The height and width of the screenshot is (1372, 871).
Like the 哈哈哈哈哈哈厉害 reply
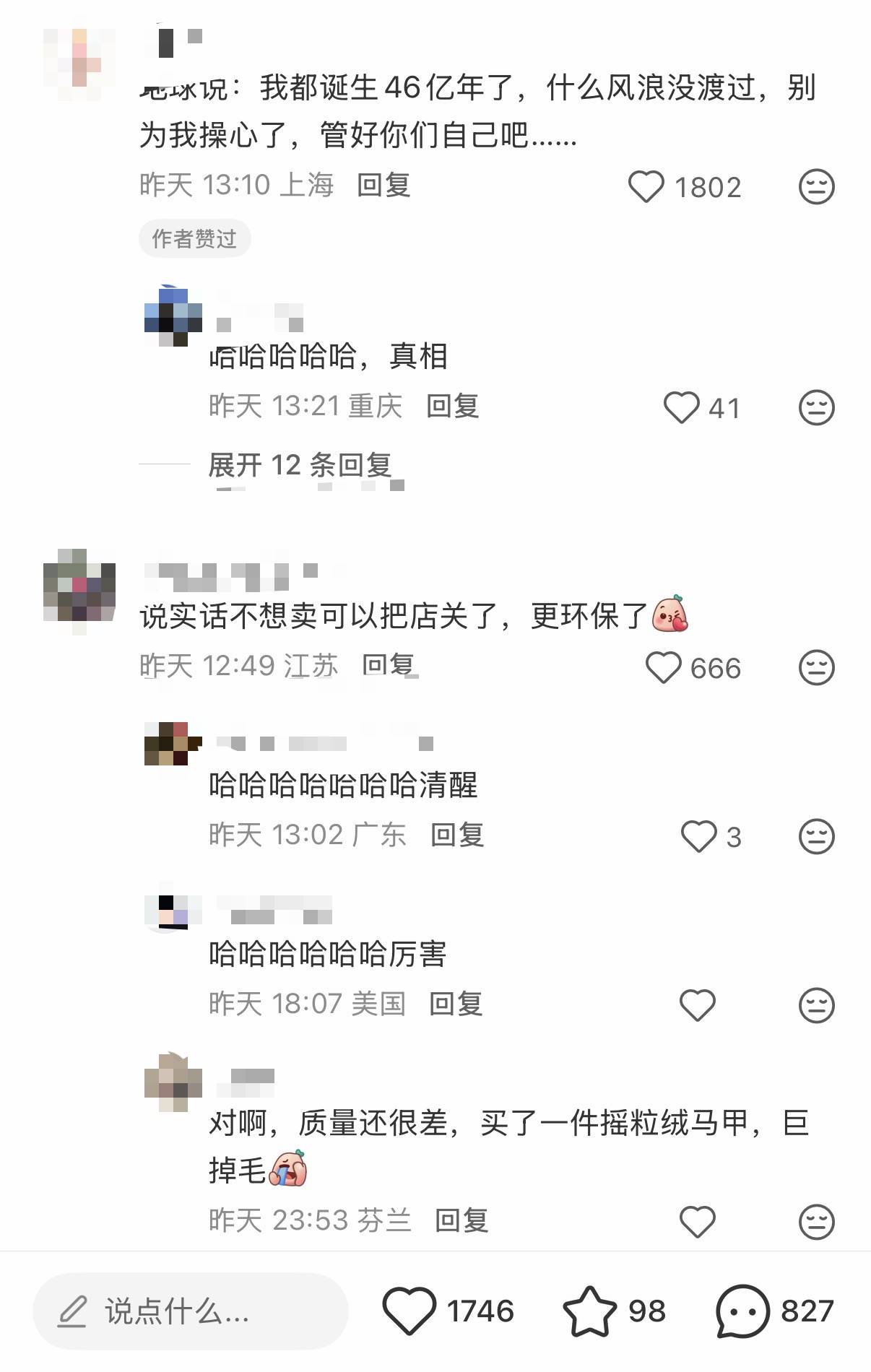pyautogui.click(x=698, y=1006)
